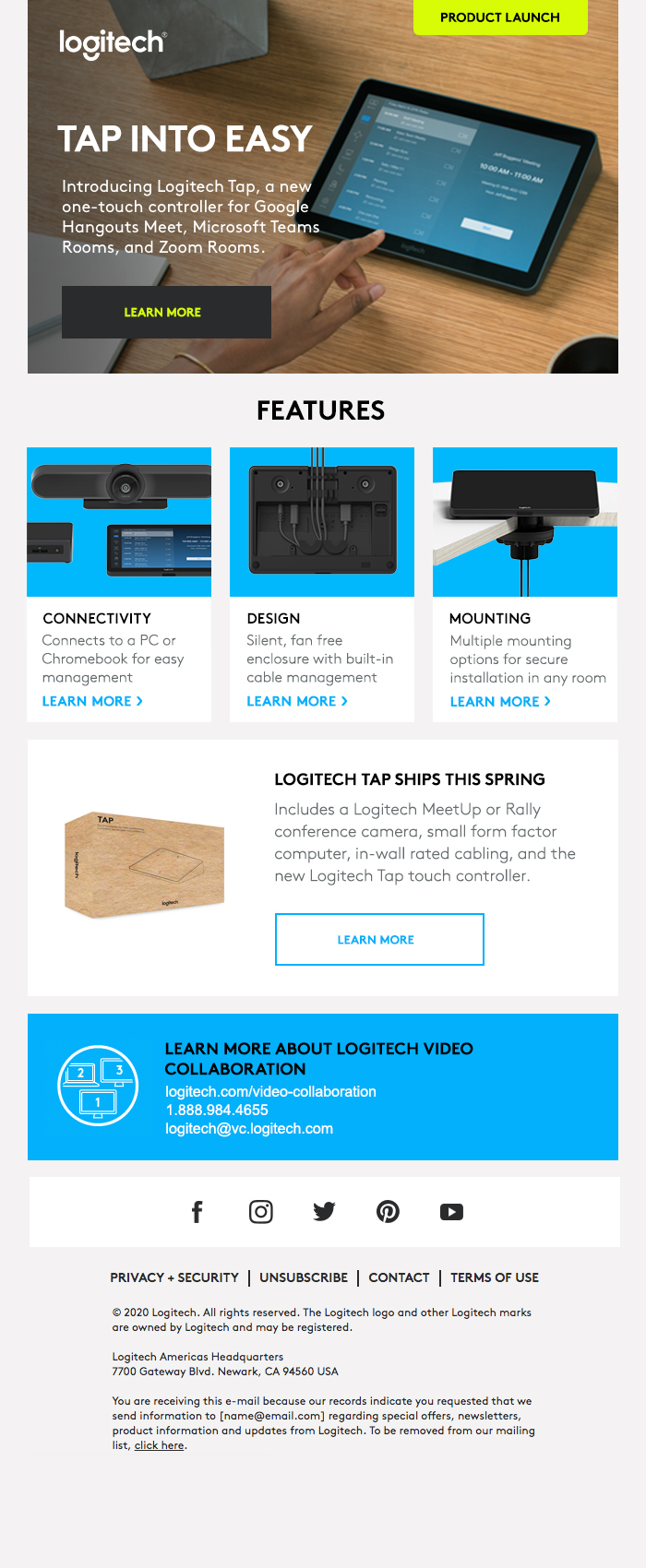Tap the outlined Learn More button about Tap shipping
The image size is (646, 1568).
click(x=379, y=939)
